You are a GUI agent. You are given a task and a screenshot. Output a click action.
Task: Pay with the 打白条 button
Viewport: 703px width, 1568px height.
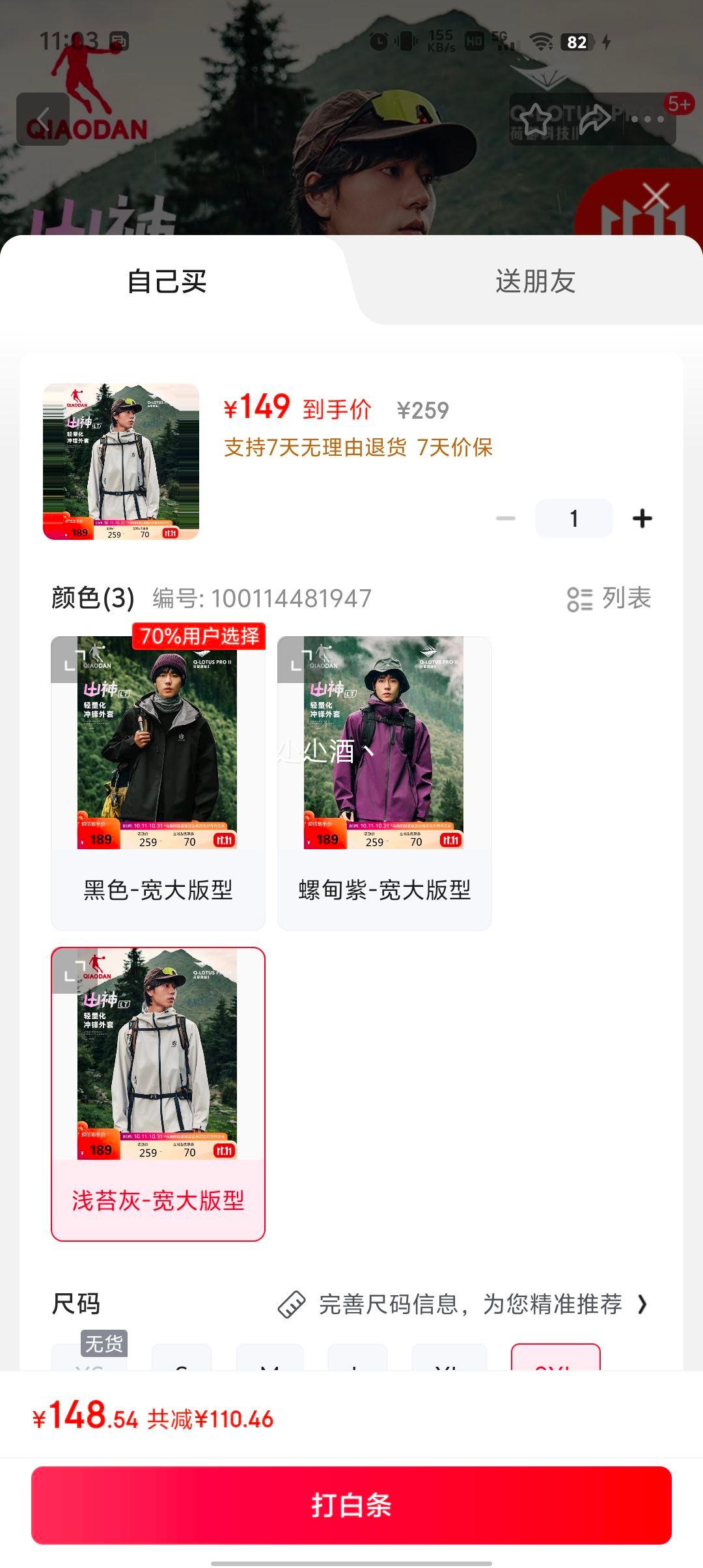[351, 1505]
